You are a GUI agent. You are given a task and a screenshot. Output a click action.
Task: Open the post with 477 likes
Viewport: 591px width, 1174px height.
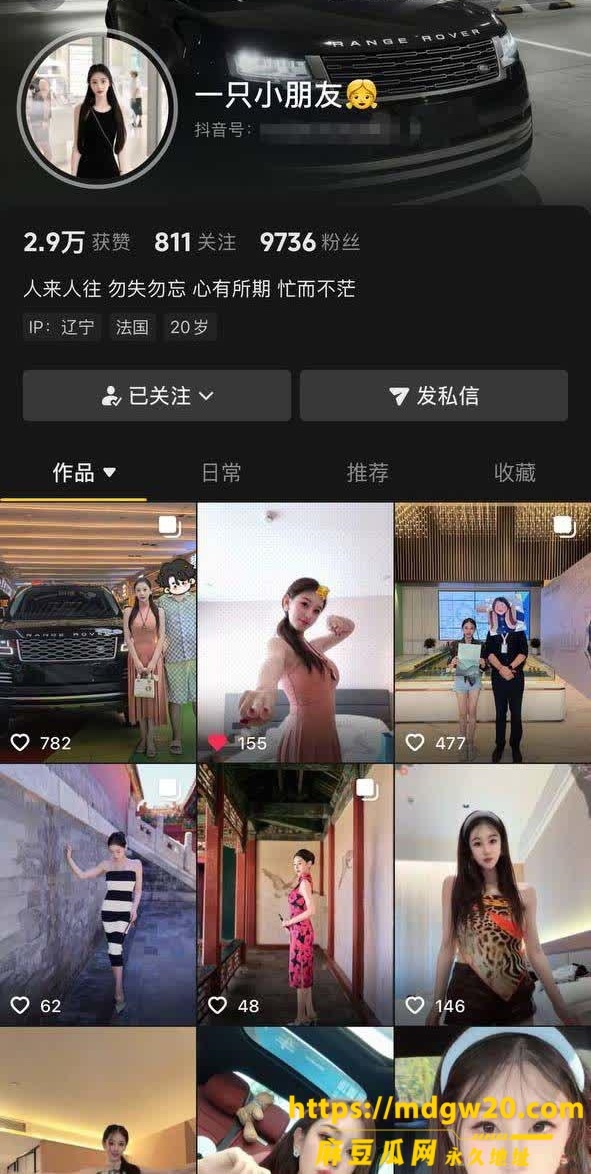pos(493,633)
